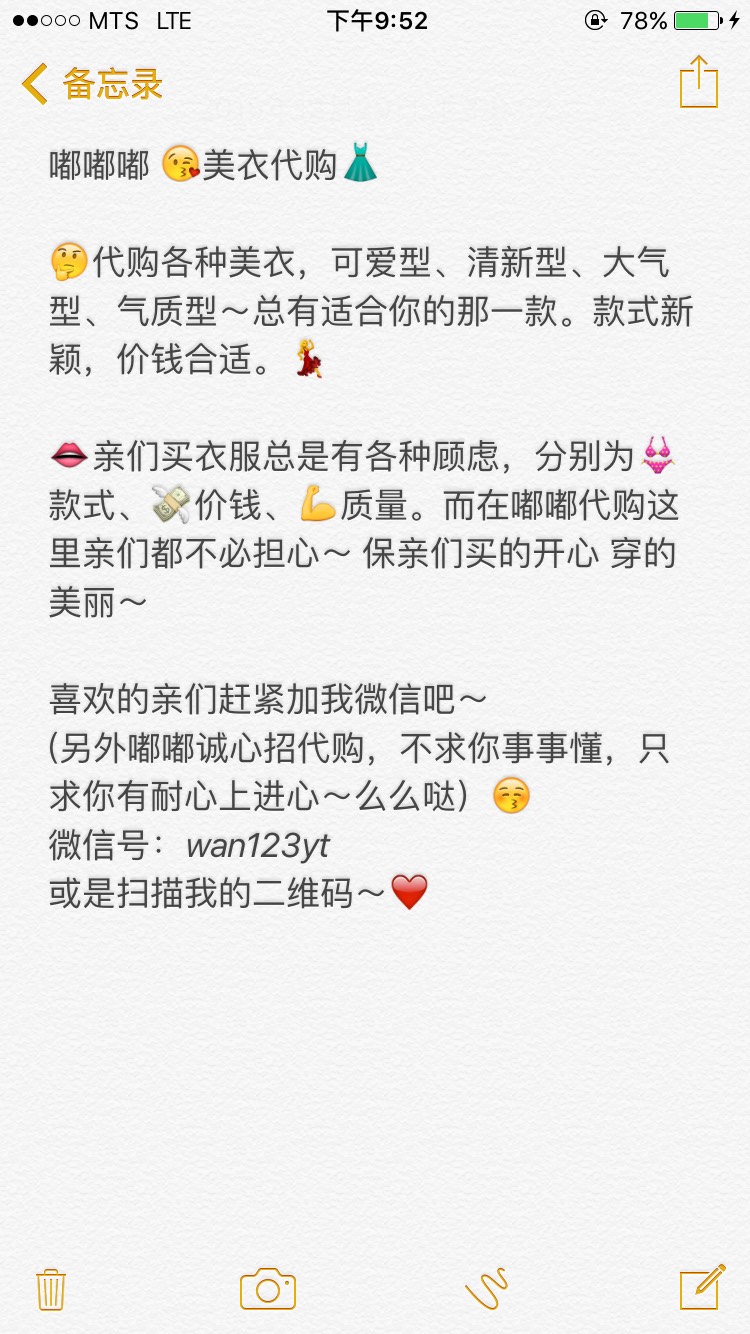Go back to 备忘录 notes list
The width and height of the screenshot is (750, 1334).
[x=92, y=84]
